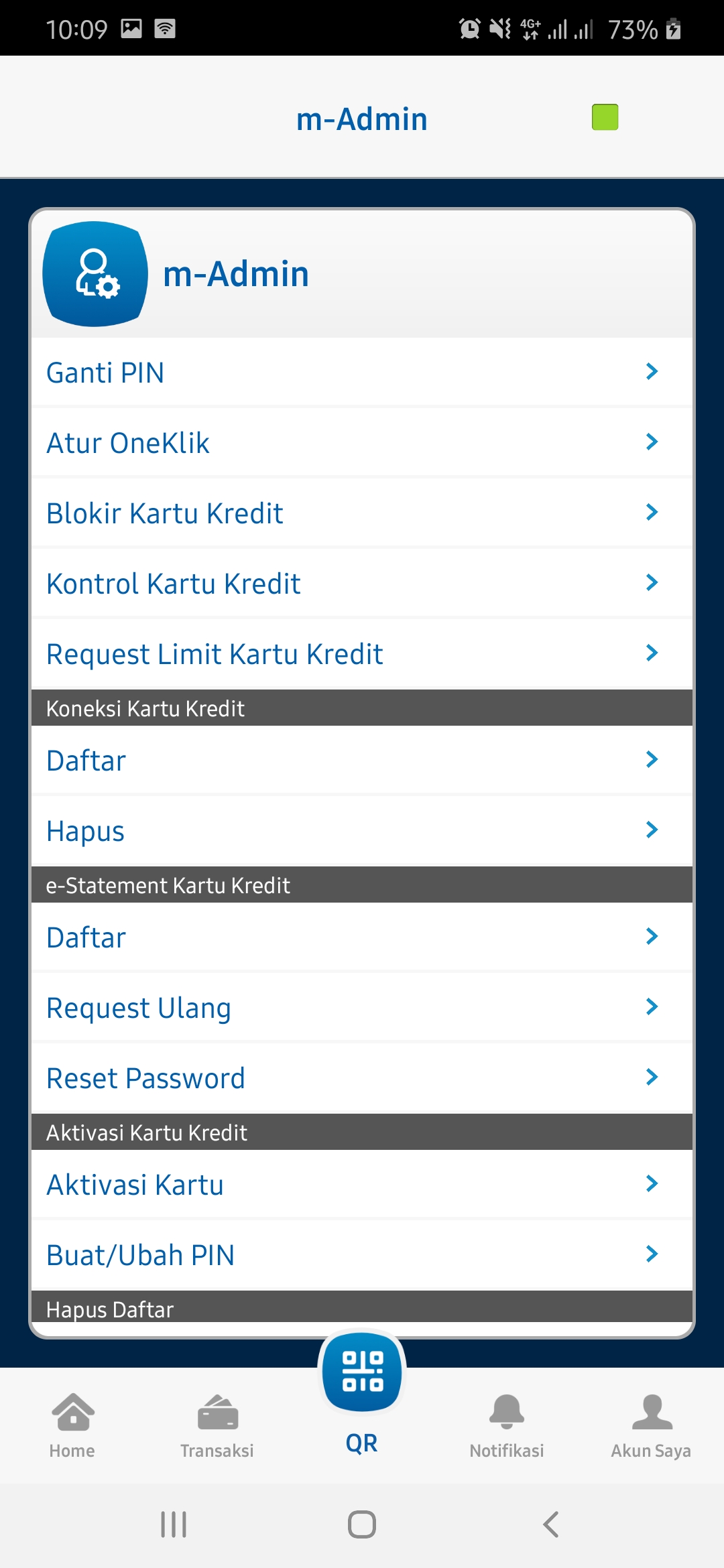Open Blokir Kartu Kredit
Screen dimensions: 724x1568
pos(362,513)
